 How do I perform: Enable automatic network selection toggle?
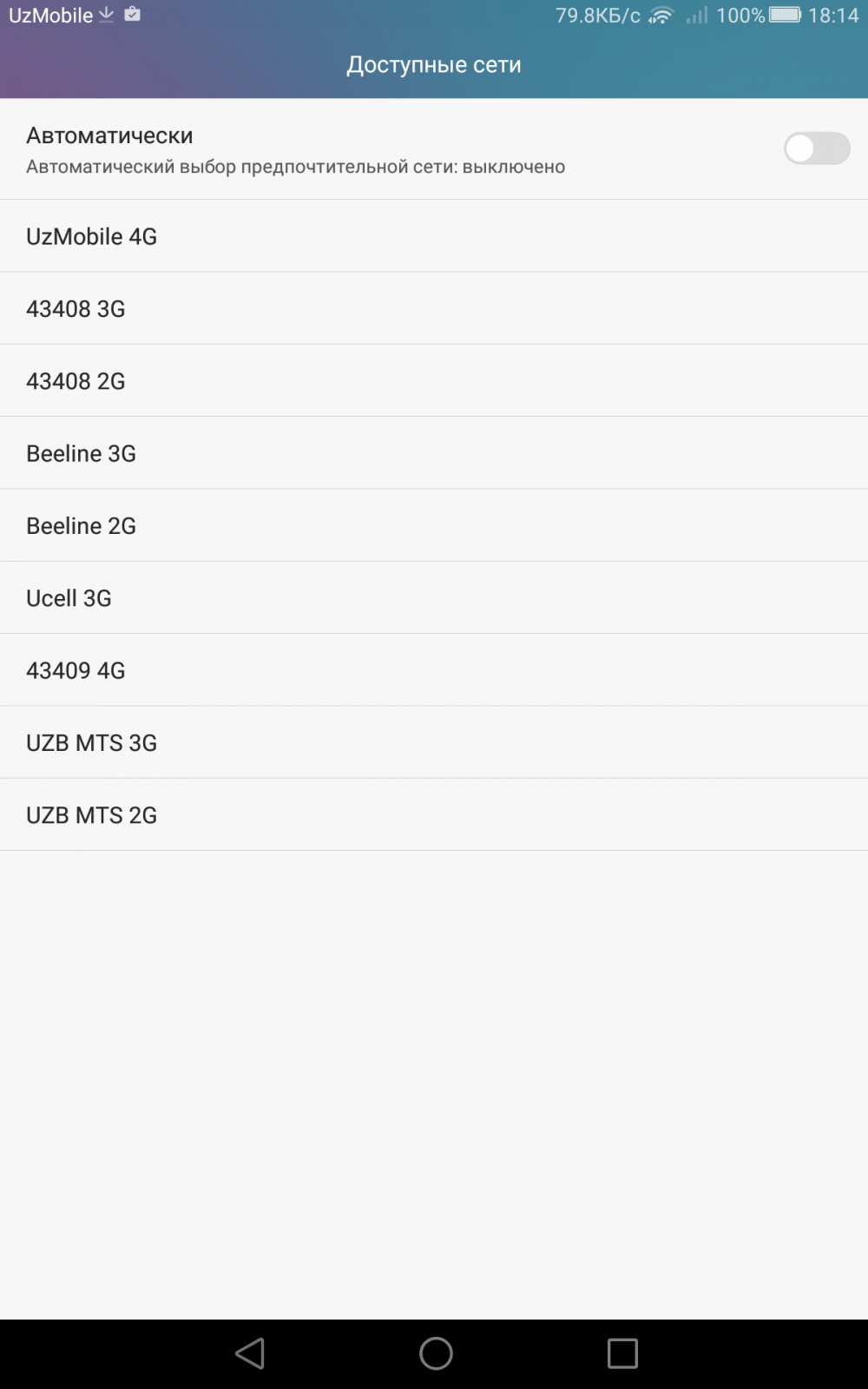(816, 148)
